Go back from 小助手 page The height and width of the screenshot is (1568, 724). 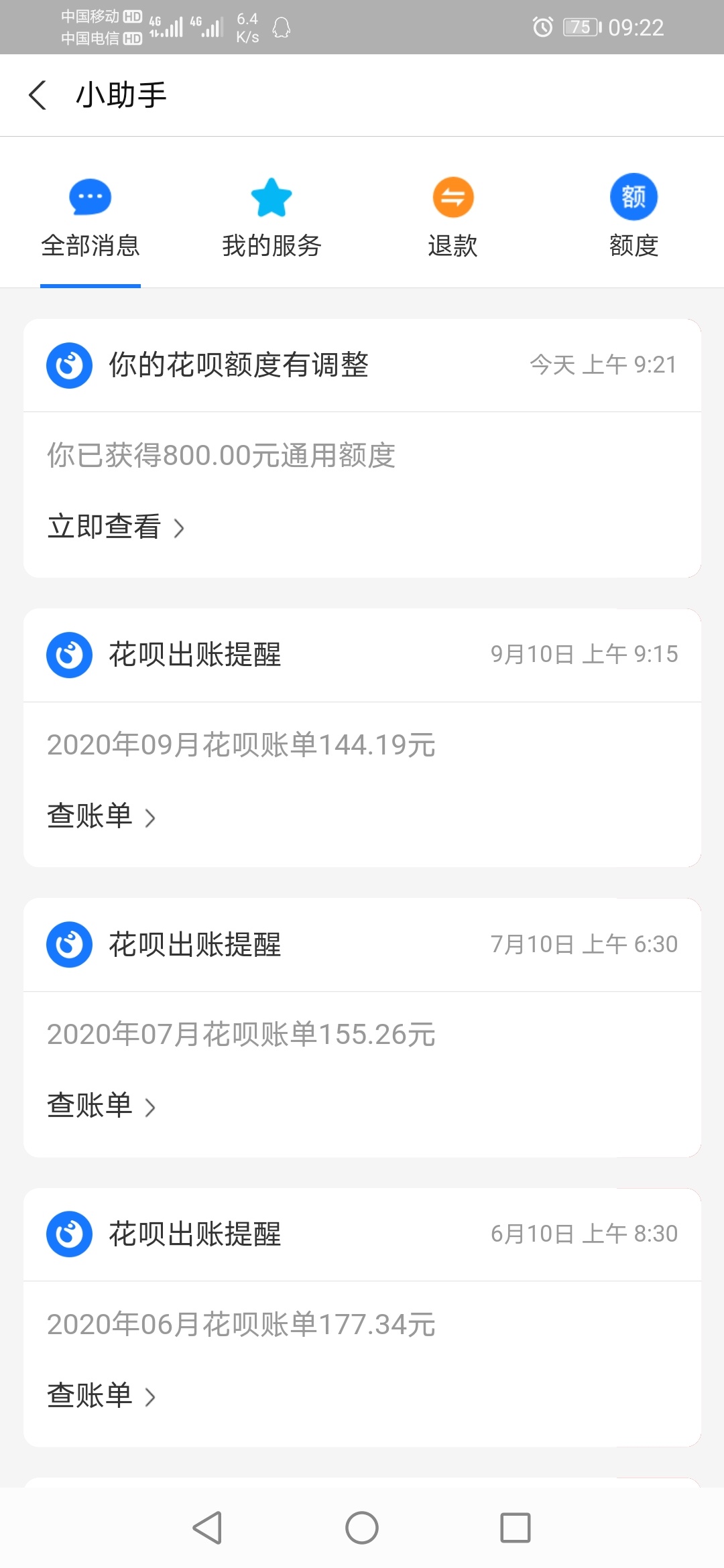[x=38, y=95]
